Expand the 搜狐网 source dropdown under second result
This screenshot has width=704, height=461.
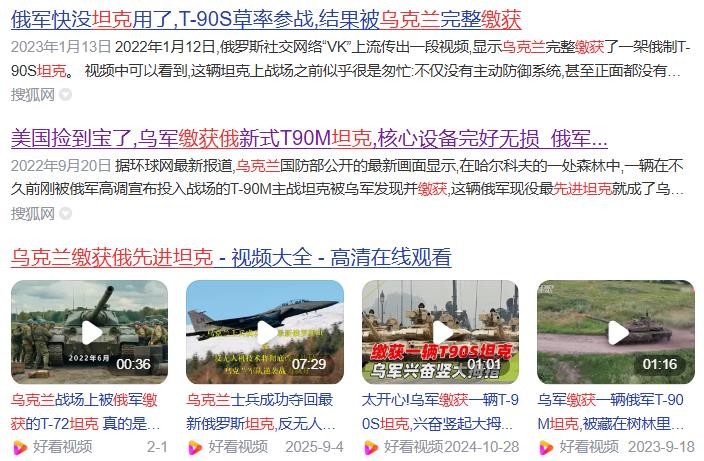(x=66, y=213)
